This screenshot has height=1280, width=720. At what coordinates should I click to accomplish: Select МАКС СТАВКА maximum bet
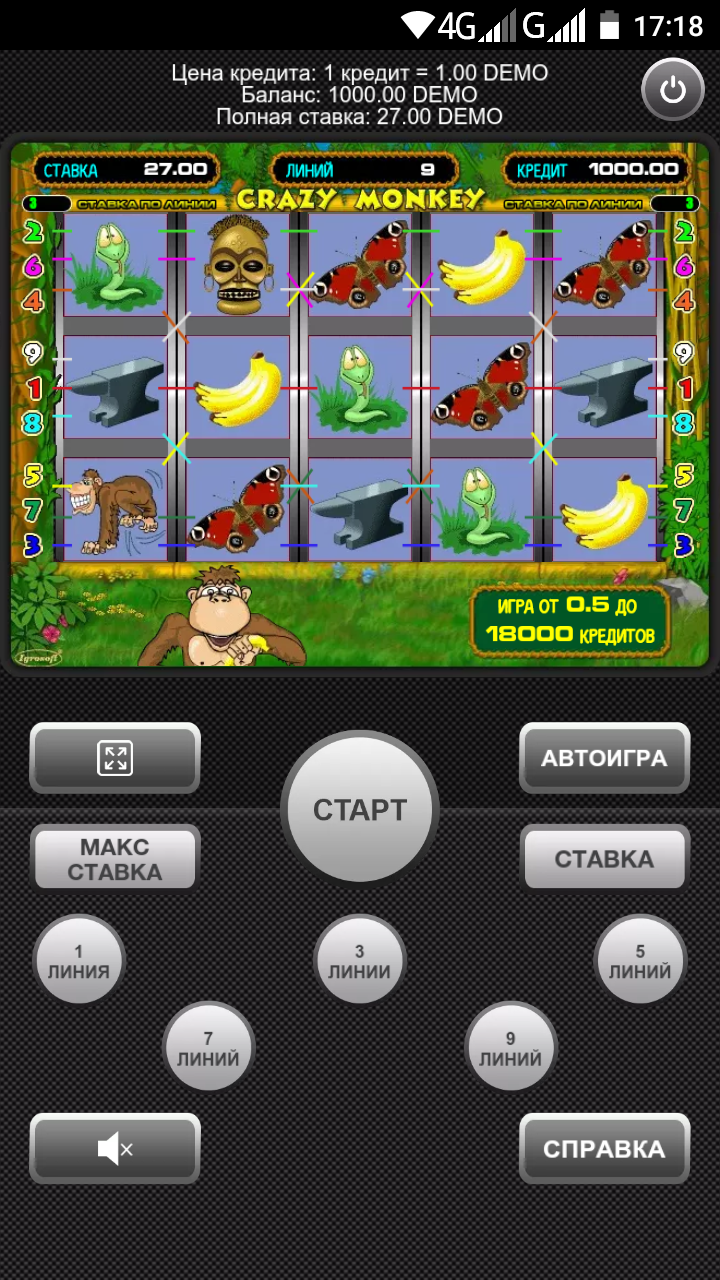click(115, 859)
